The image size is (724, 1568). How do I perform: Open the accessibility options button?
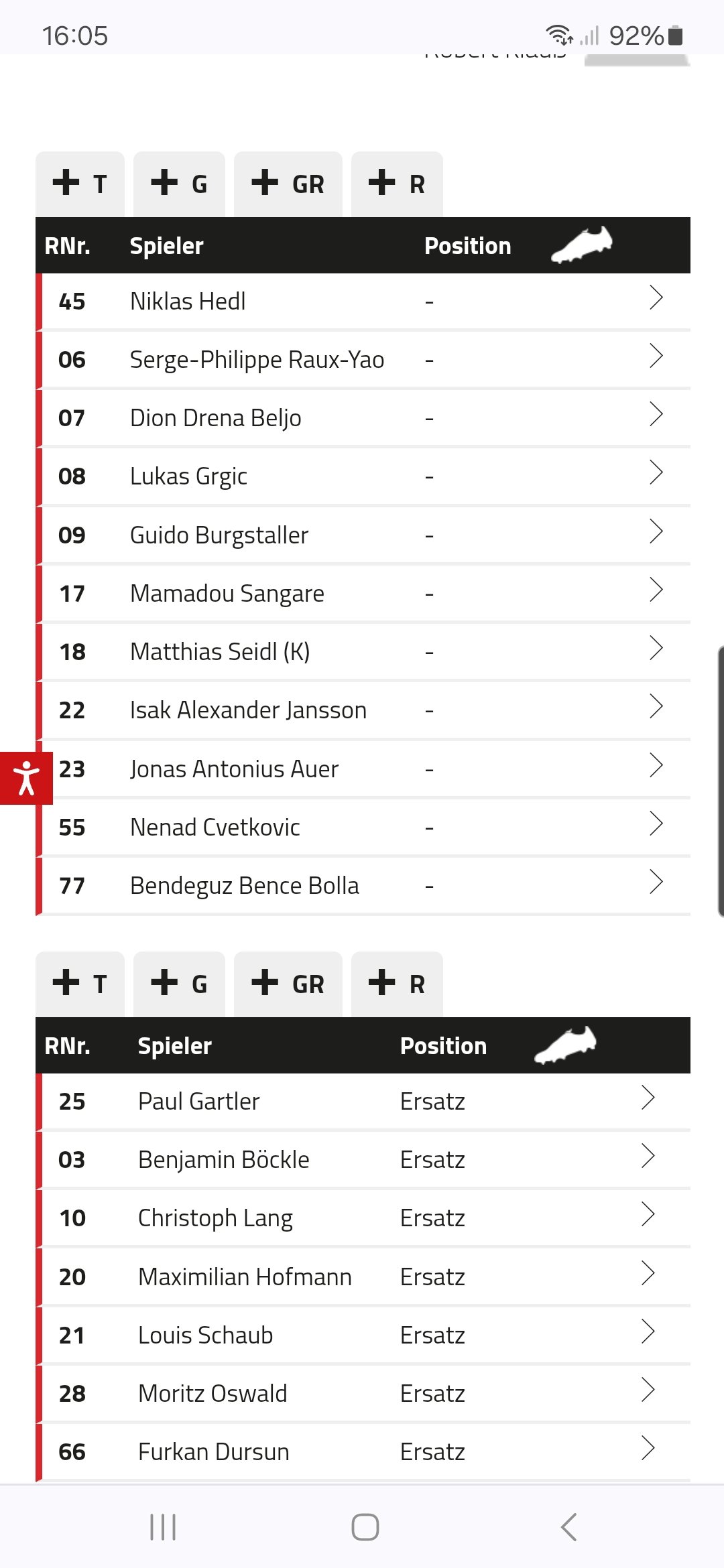pyautogui.click(x=26, y=778)
